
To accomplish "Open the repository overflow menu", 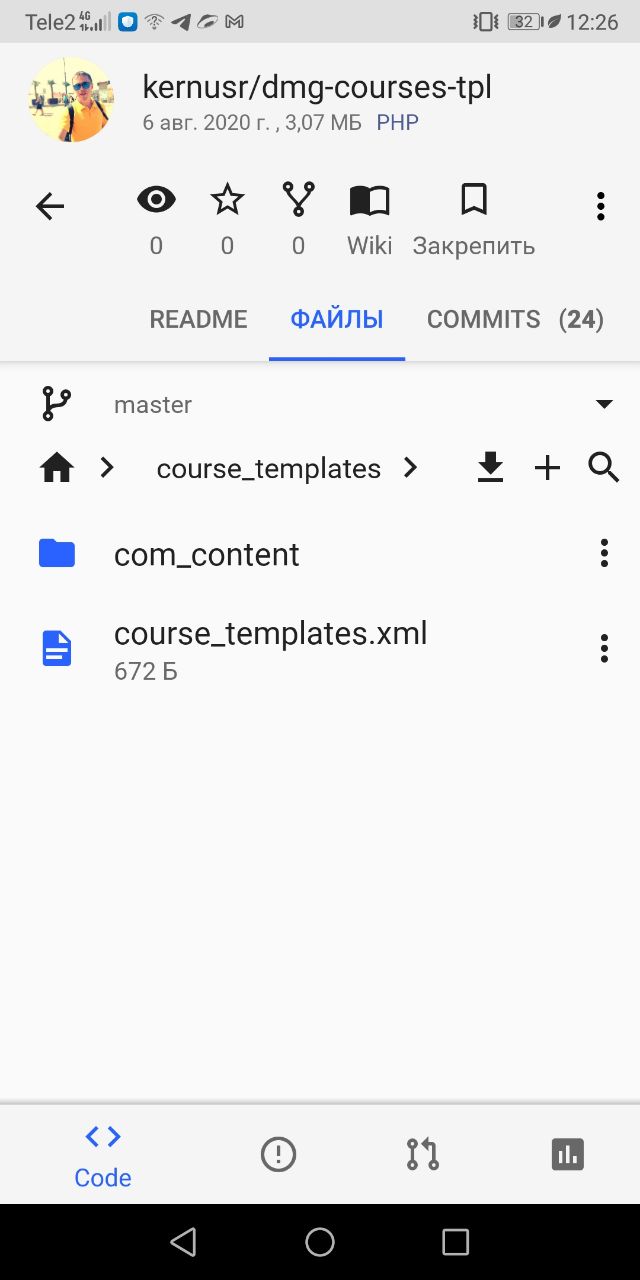I will (x=600, y=207).
